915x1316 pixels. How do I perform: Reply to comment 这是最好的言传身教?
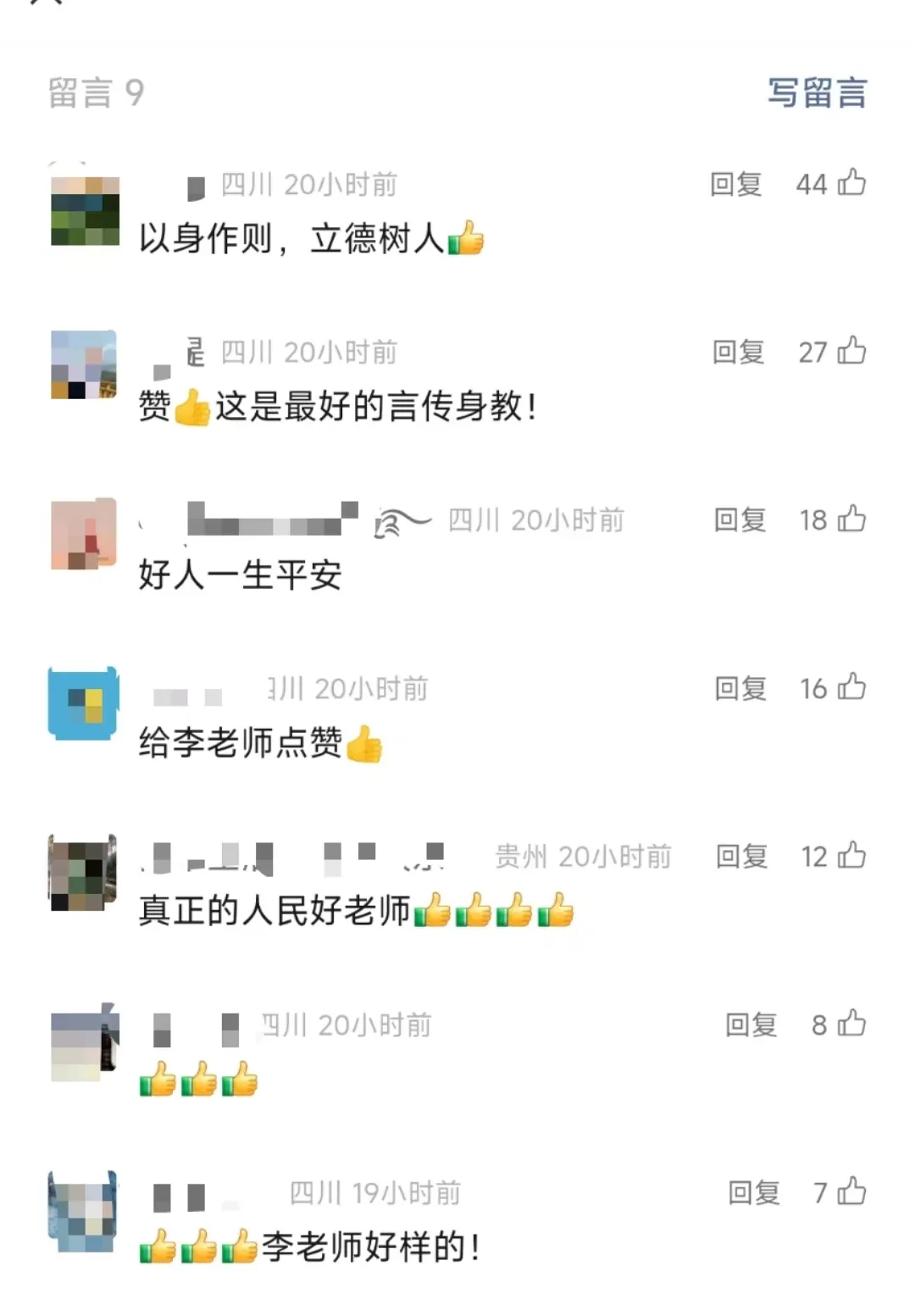tap(738, 352)
